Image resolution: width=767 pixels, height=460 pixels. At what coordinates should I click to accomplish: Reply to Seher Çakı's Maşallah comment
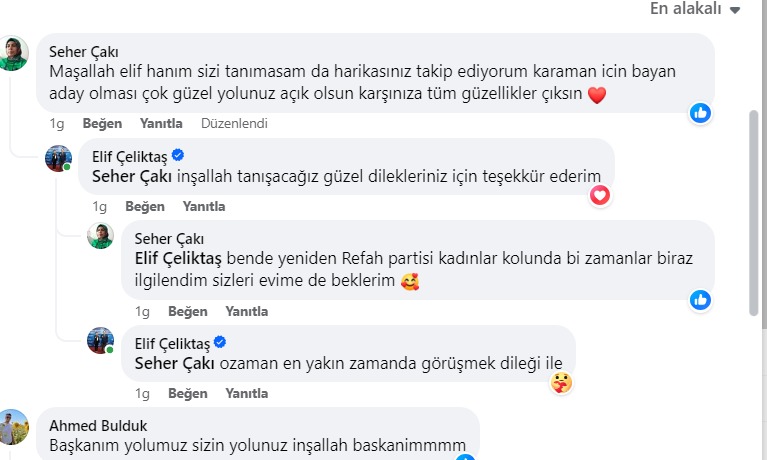coord(160,124)
